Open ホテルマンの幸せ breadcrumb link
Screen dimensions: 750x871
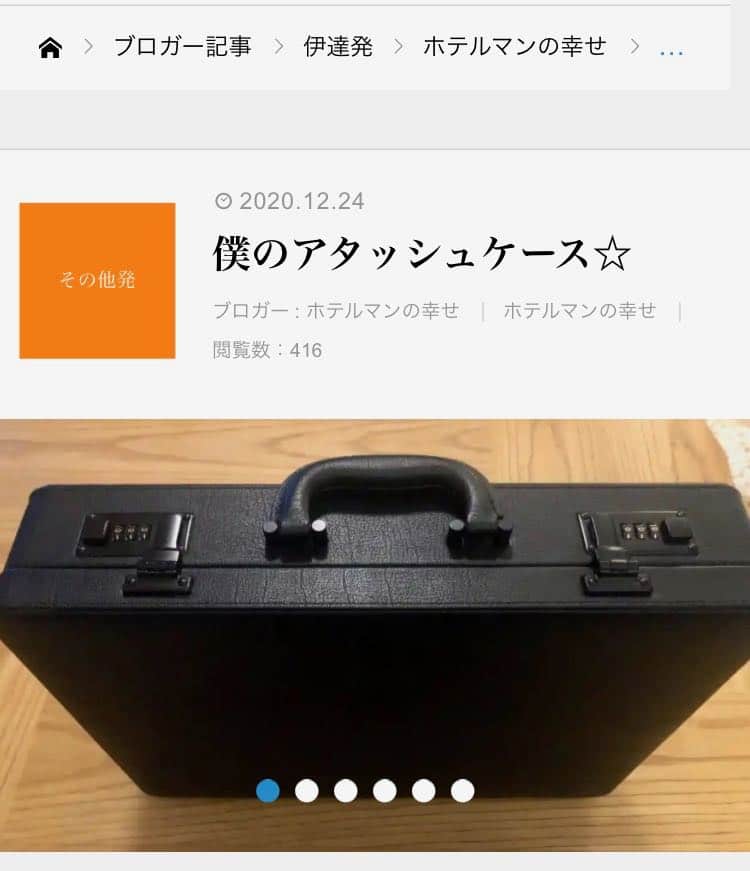coord(514,46)
